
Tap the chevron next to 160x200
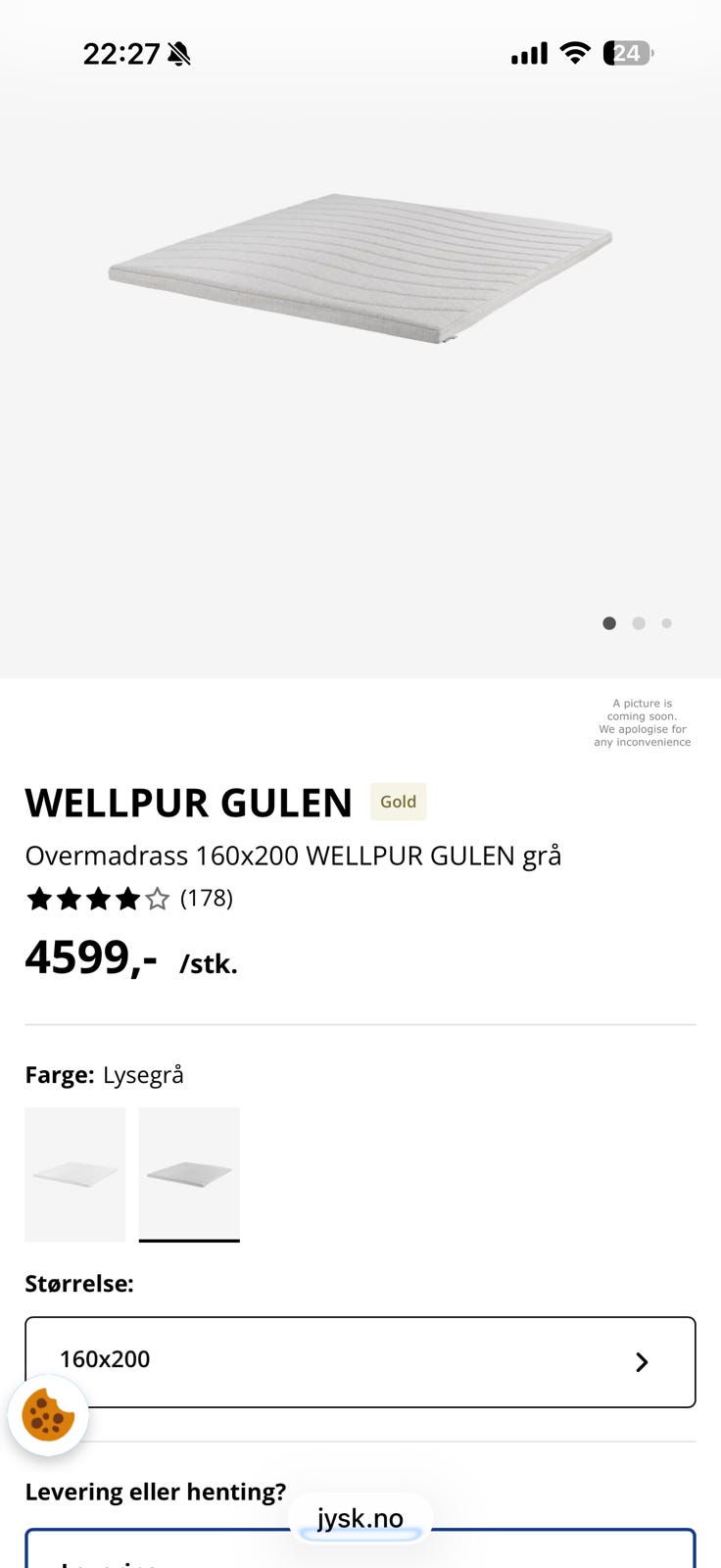(x=642, y=1361)
